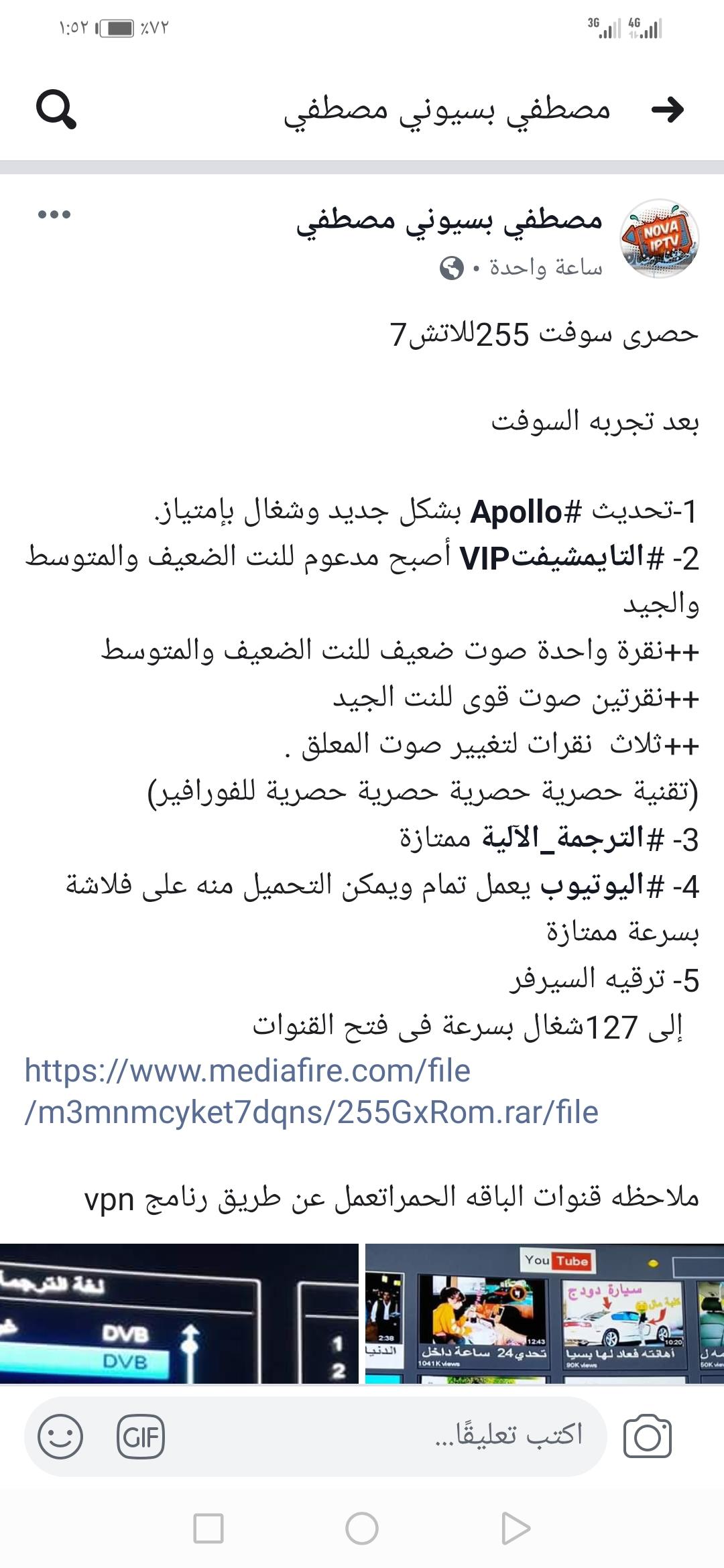Open the NOVA IPTV profile picture
Viewport: 724px width, 1568px height.
[x=660, y=239]
